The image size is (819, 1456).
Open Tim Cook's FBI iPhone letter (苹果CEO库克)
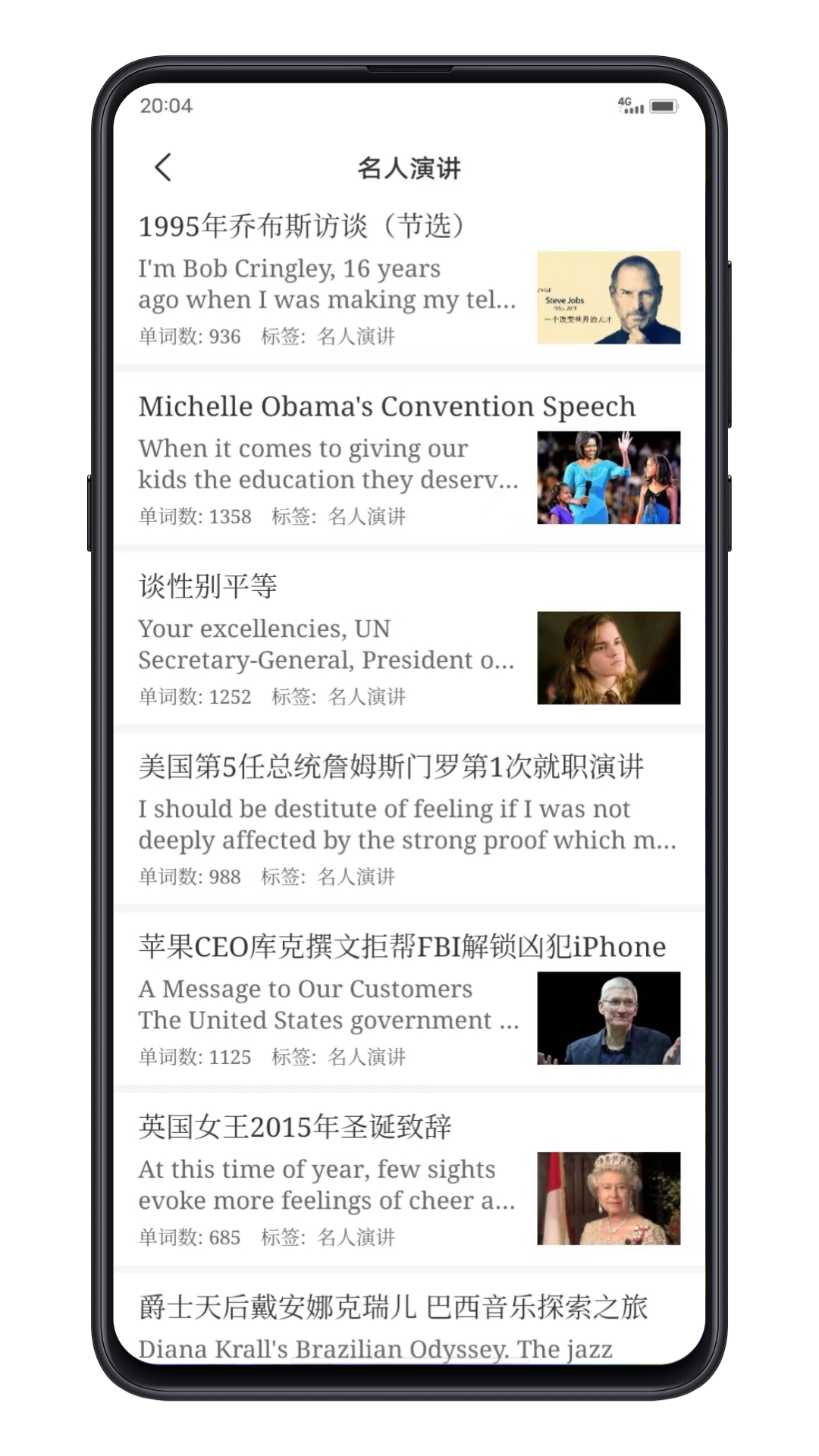click(x=402, y=947)
